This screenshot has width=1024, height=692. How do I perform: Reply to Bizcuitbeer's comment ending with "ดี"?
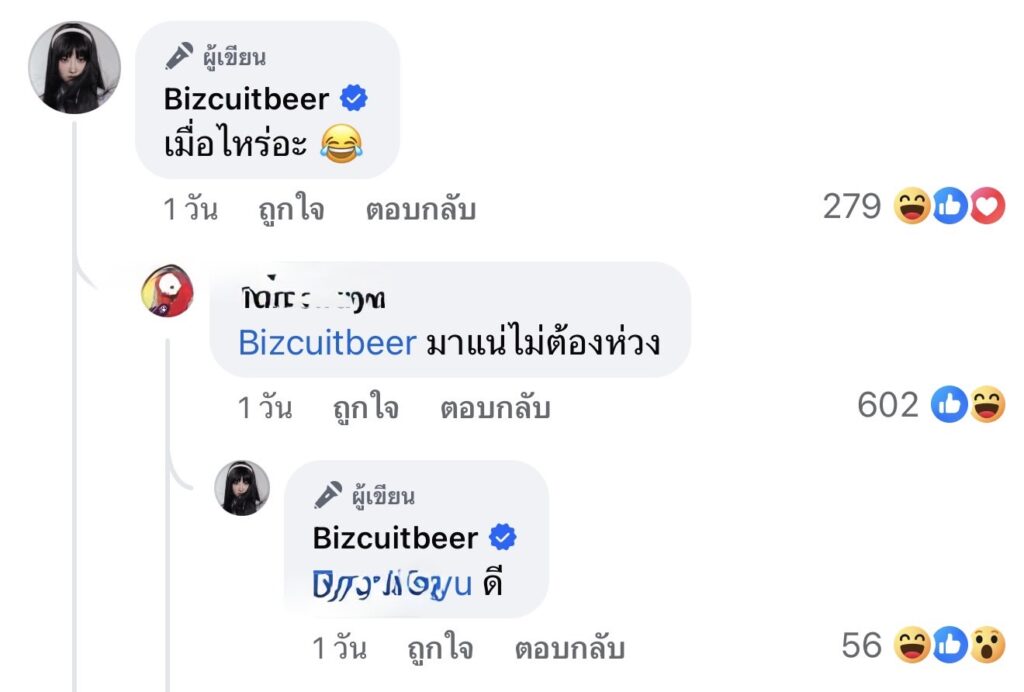(569, 648)
